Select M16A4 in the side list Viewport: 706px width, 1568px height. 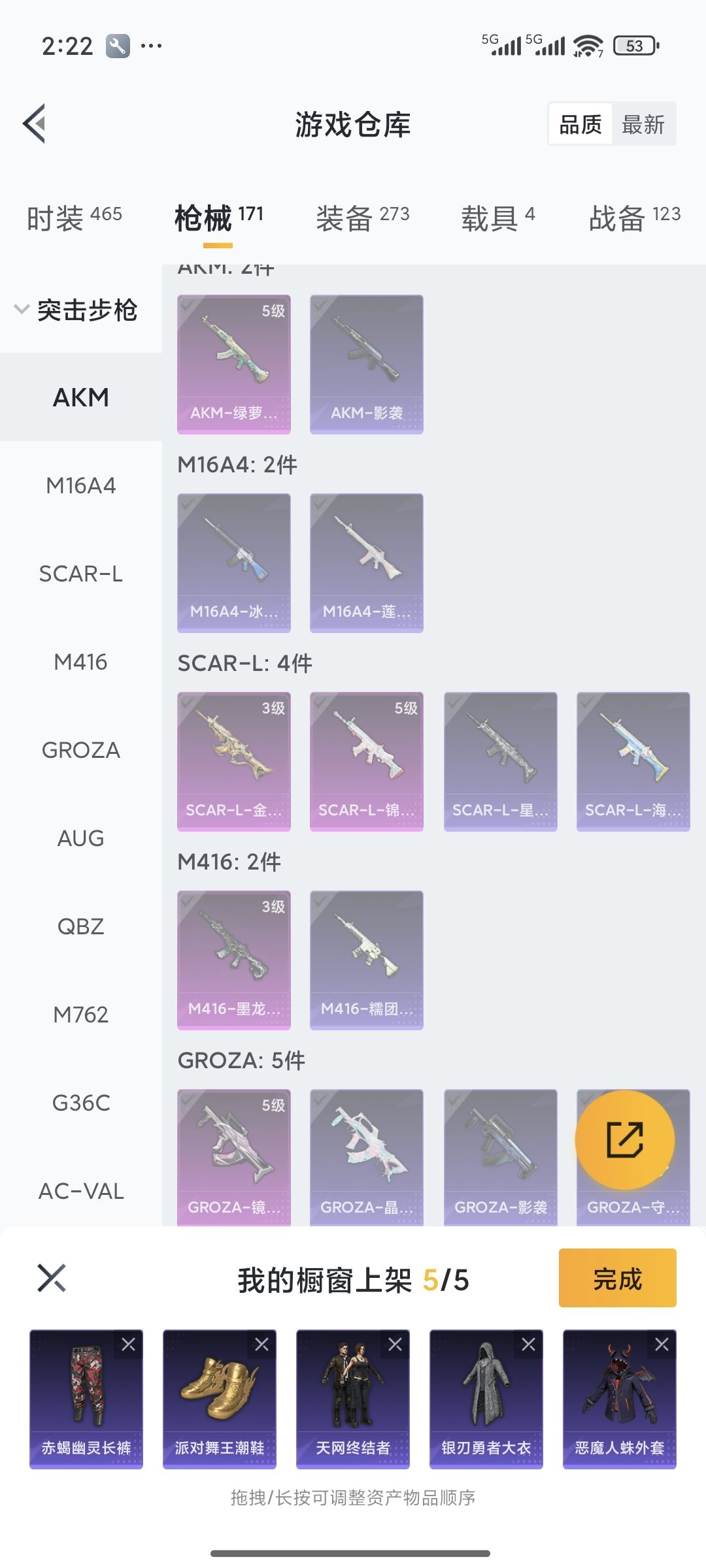(81, 485)
